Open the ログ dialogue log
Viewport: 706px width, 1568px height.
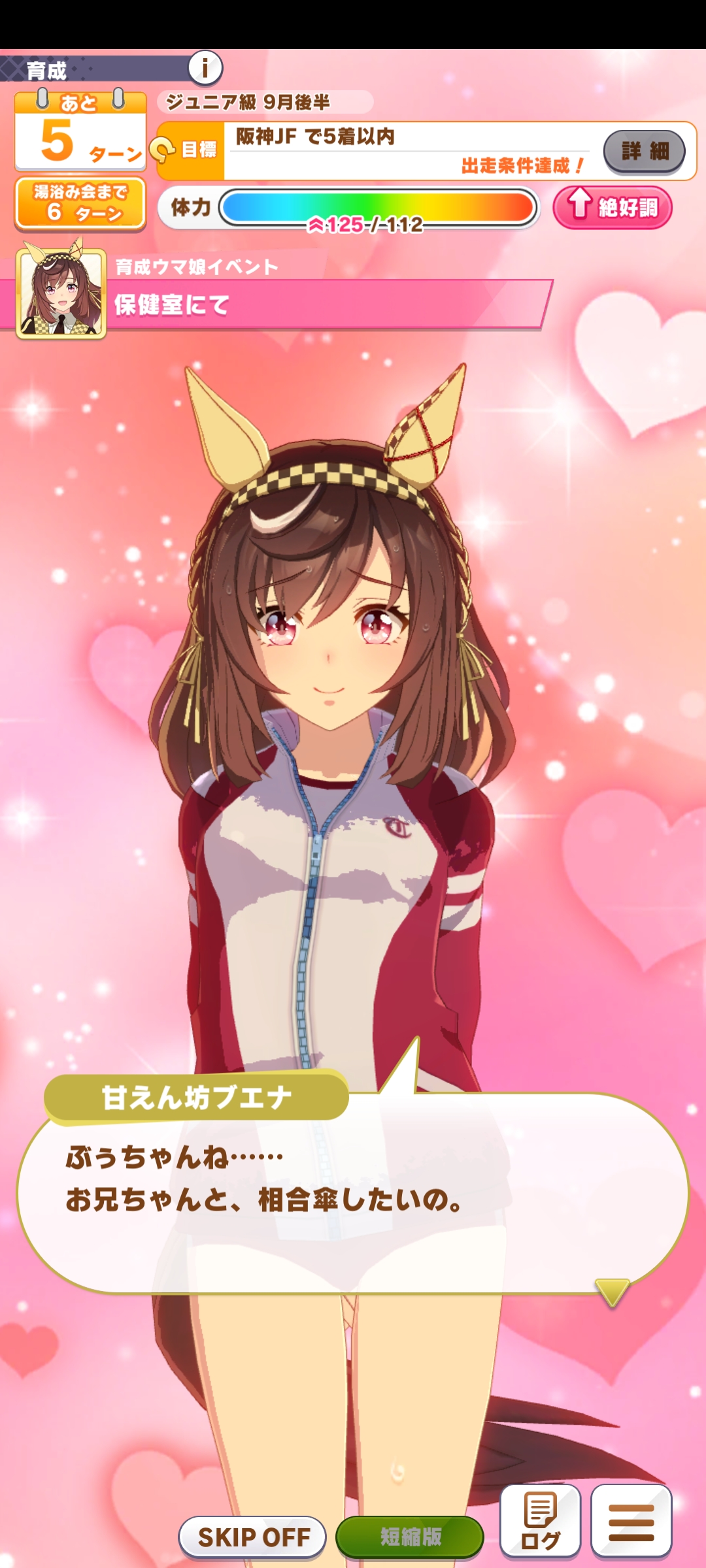pos(540,1520)
